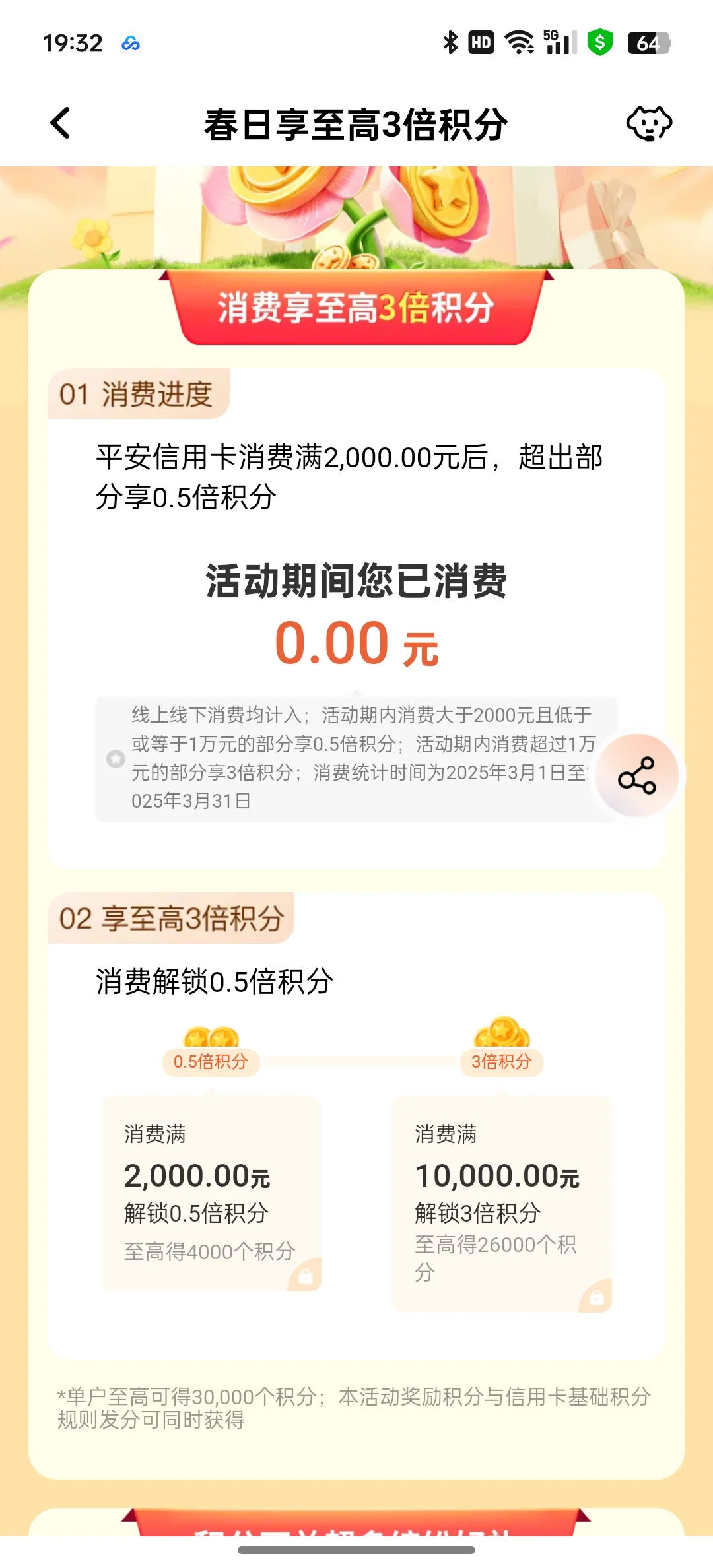The height and width of the screenshot is (1568, 713).
Task: Open the 10,000.00元 3倍积分 reward card
Action: click(x=502, y=1203)
